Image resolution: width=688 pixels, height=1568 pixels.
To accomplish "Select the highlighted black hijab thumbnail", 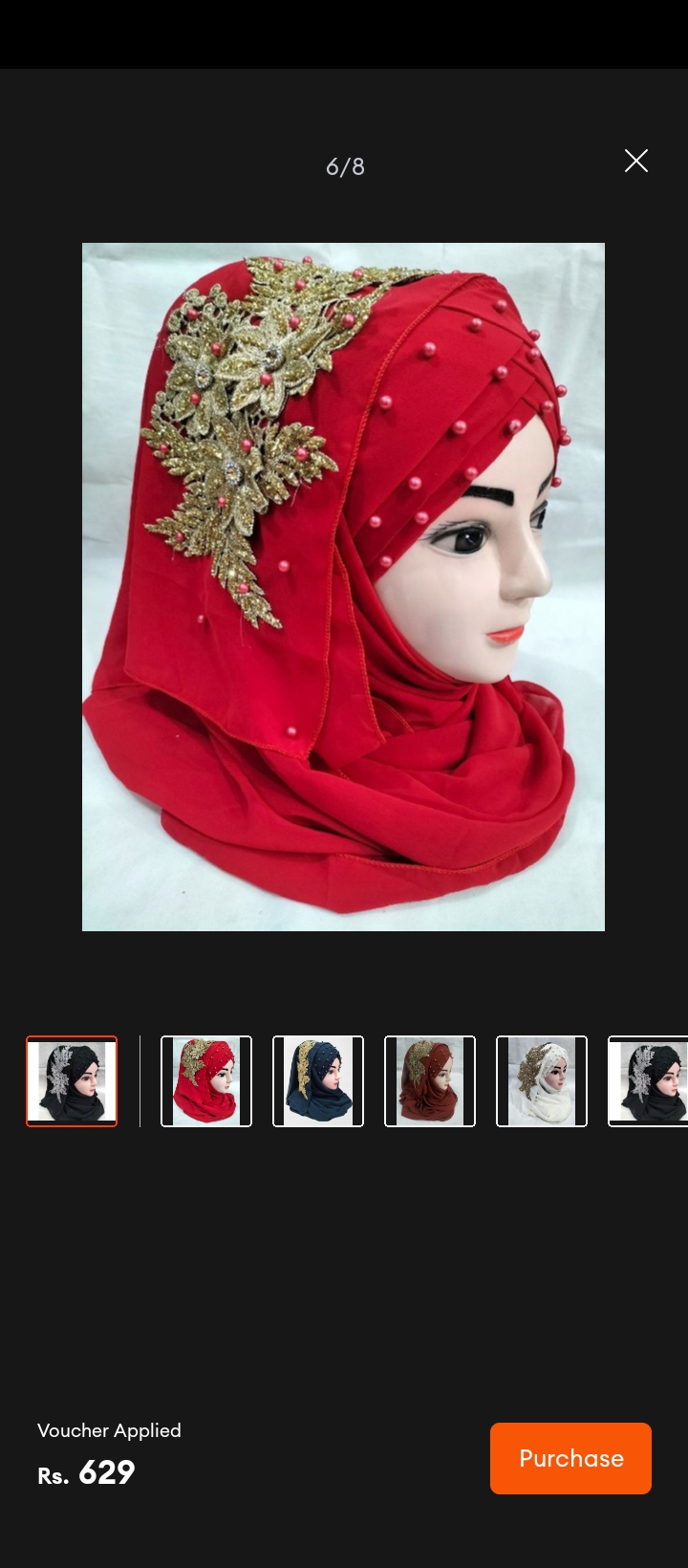I will [72, 1081].
